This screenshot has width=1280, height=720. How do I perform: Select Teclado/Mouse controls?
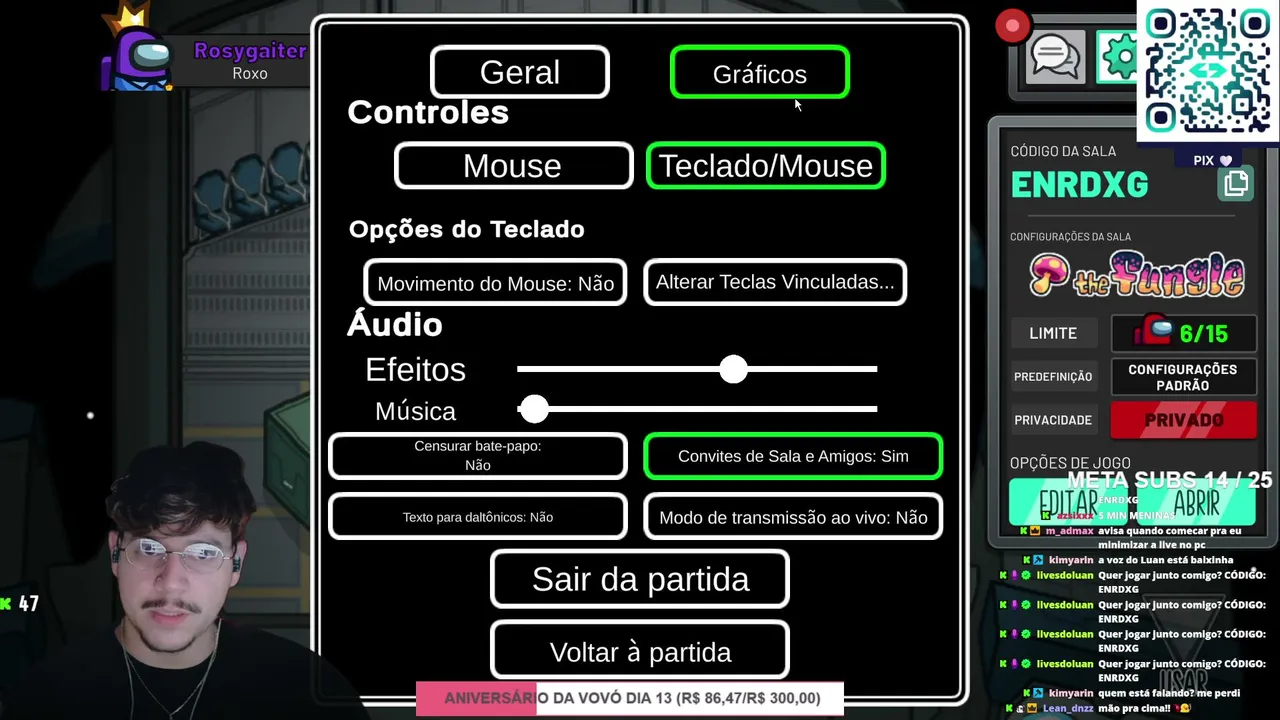click(x=766, y=166)
